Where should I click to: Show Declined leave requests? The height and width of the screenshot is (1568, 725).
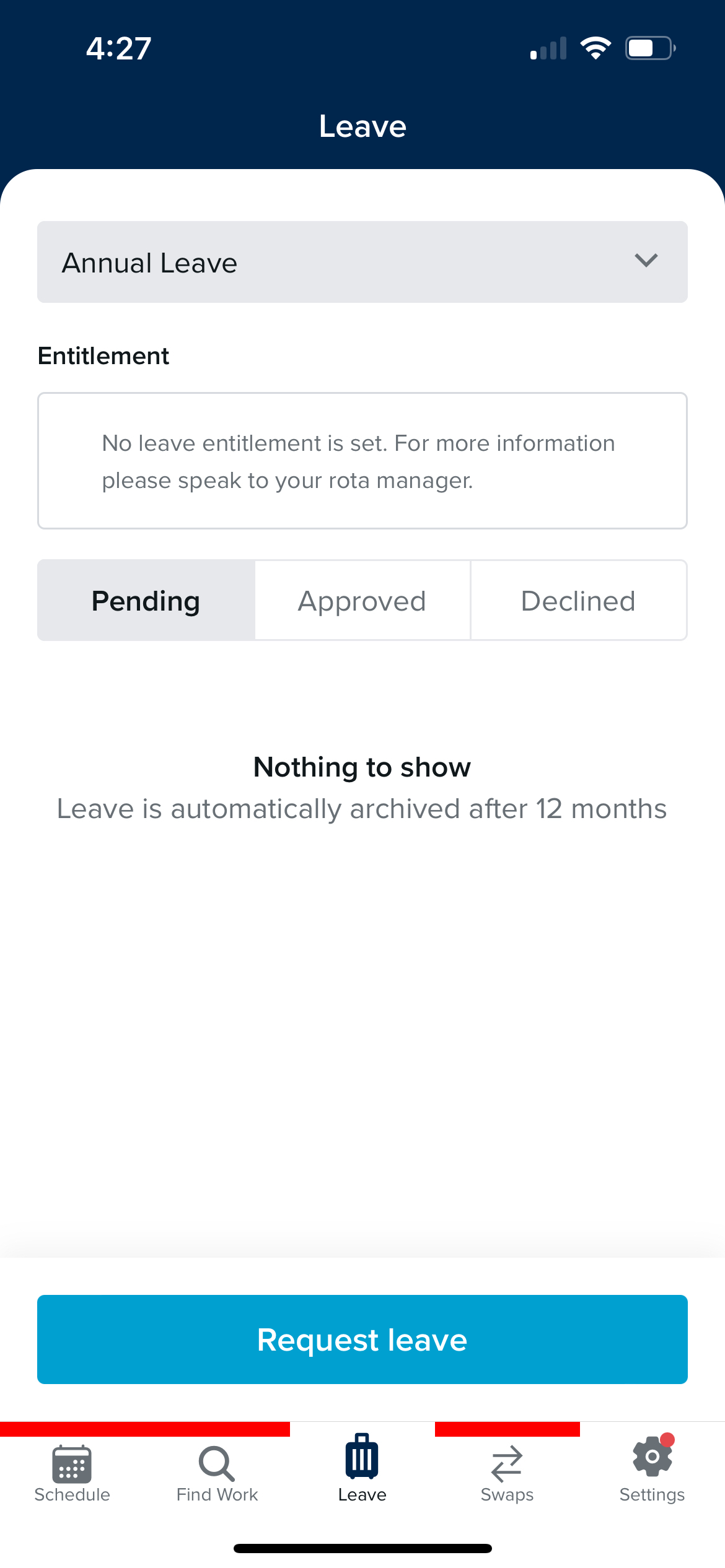pyautogui.click(x=579, y=601)
